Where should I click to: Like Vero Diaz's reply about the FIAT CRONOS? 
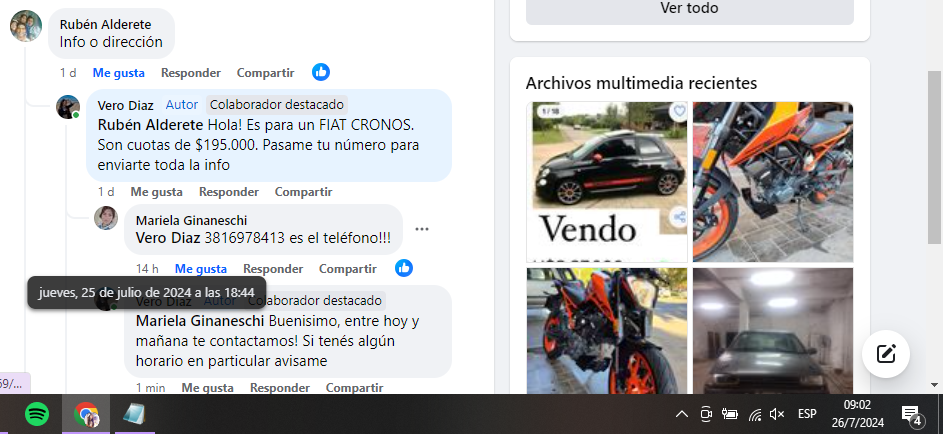tap(156, 191)
